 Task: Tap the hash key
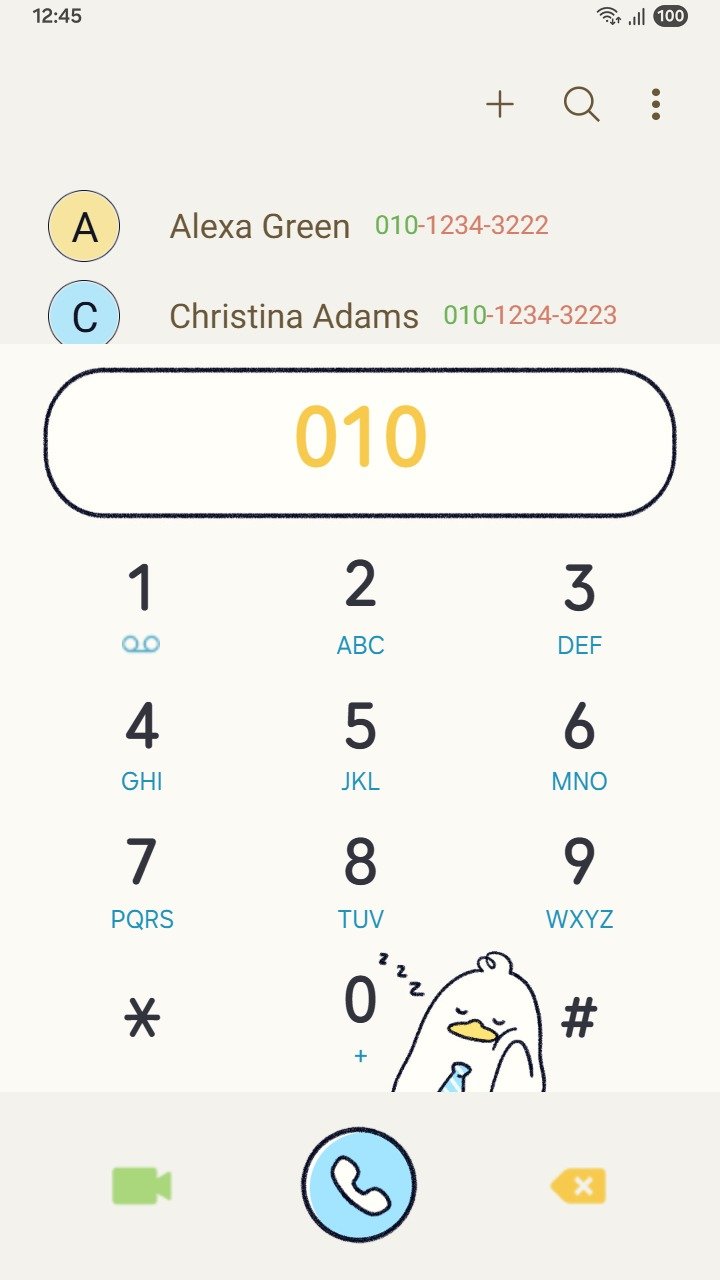click(x=579, y=1019)
